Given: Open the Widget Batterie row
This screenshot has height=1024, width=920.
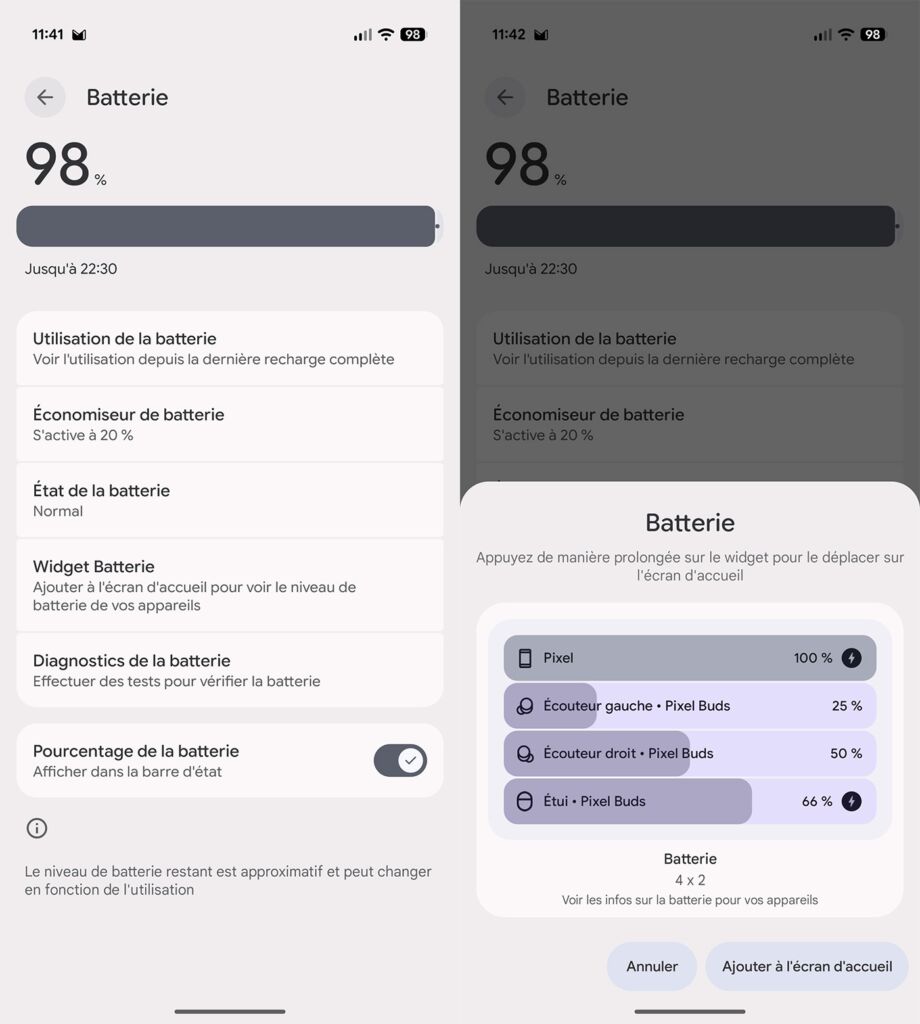Looking at the screenshot, I should [x=229, y=585].
